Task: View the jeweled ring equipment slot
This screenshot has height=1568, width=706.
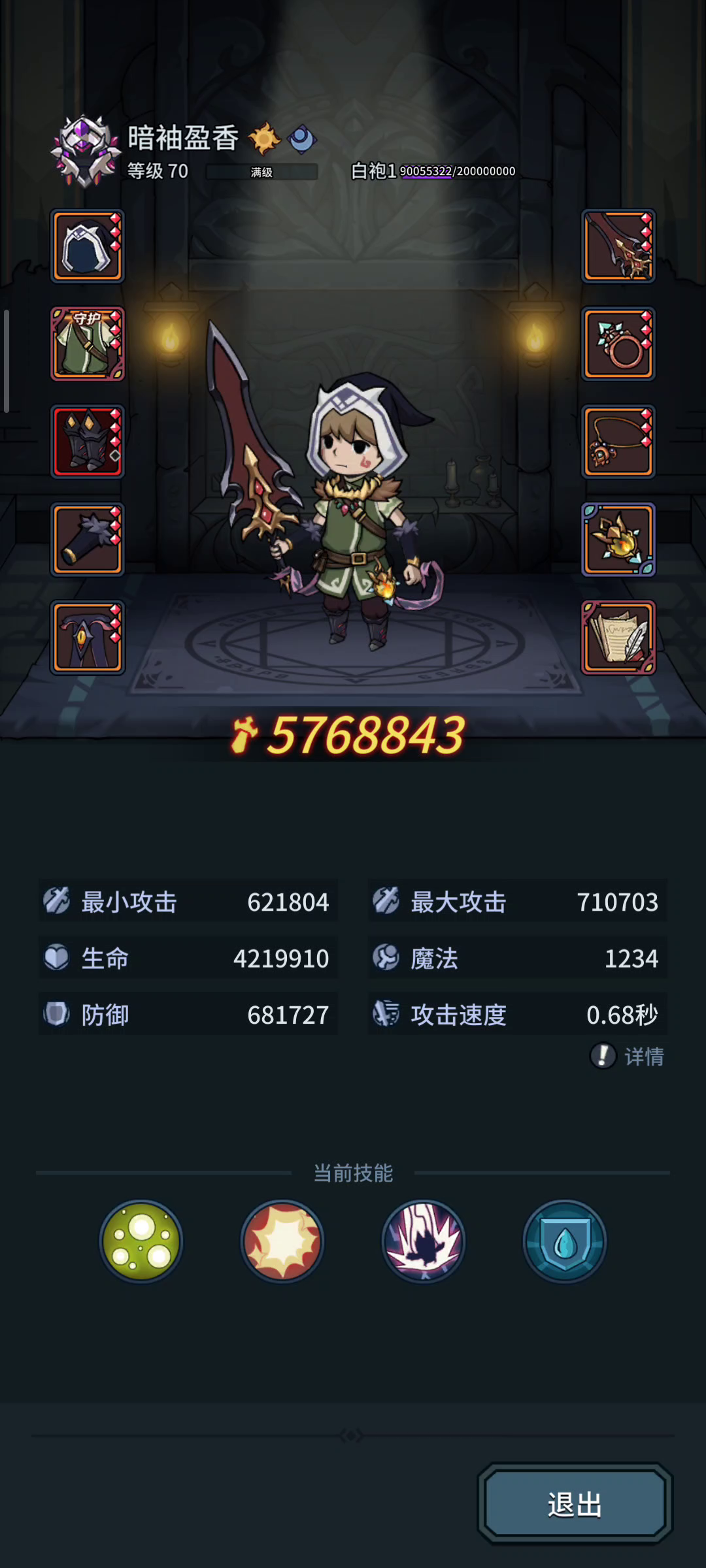Action: [618, 344]
